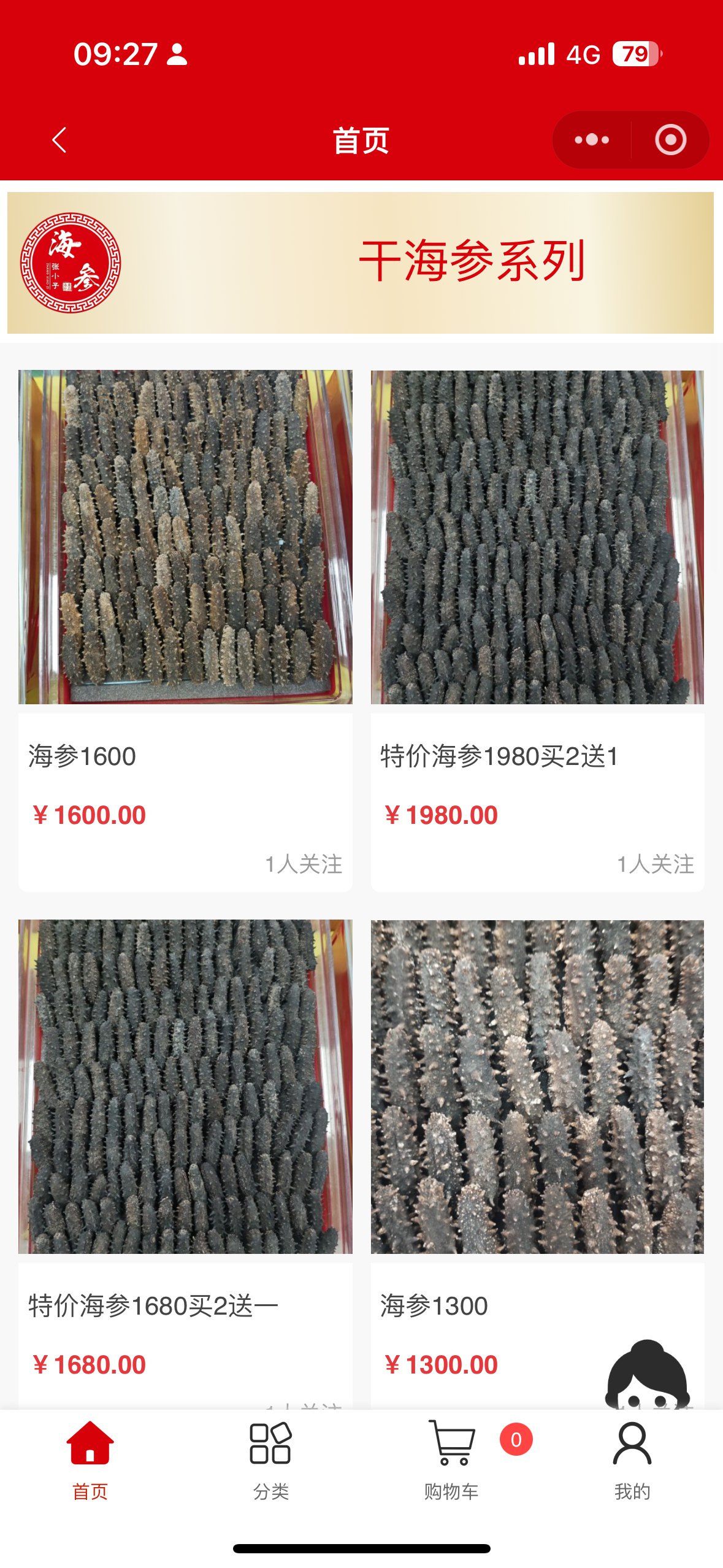
Task: Close the mini program via circle button
Action: click(x=670, y=140)
